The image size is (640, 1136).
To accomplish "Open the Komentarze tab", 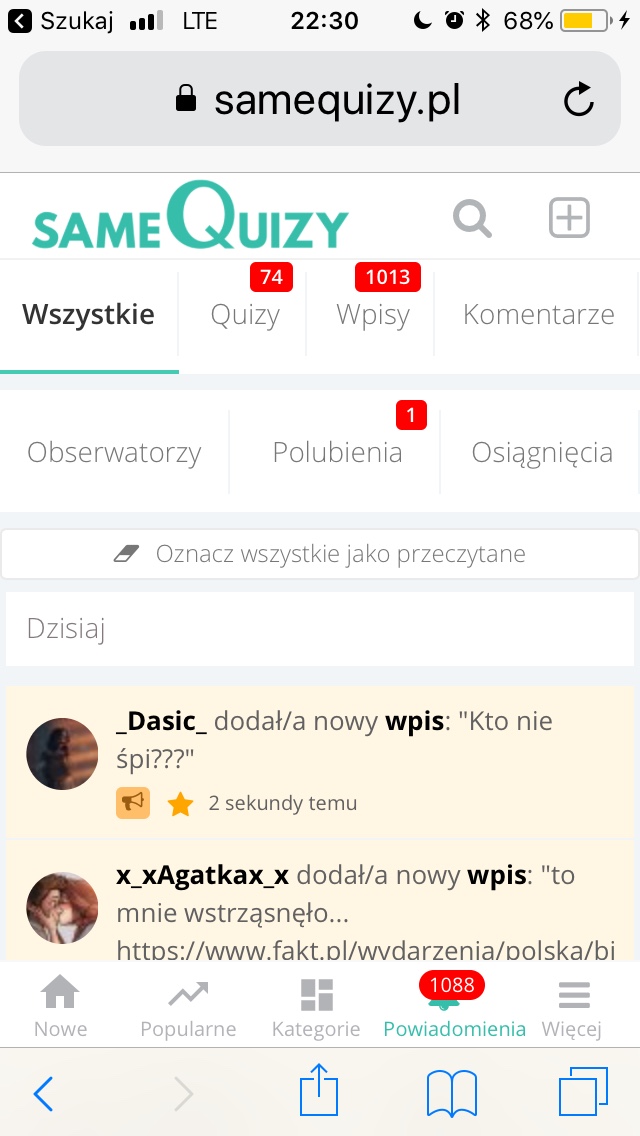I will (538, 315).
